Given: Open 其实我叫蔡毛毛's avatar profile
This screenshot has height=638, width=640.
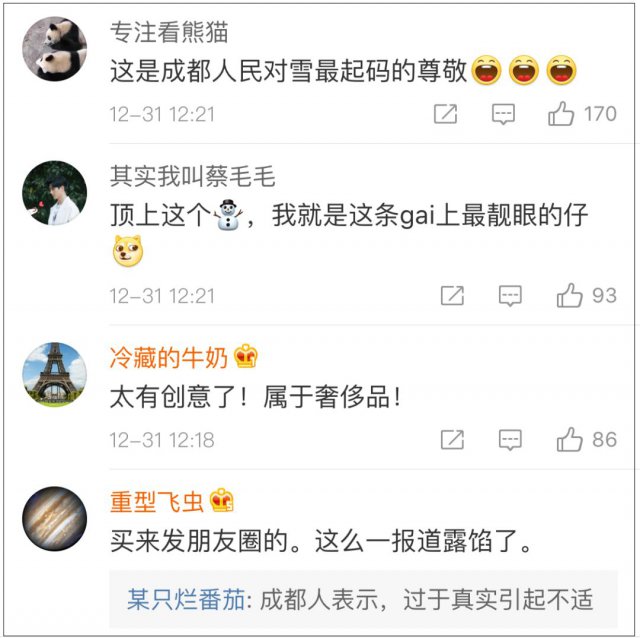Looking at the screenshot, I should tap(54, 193).
